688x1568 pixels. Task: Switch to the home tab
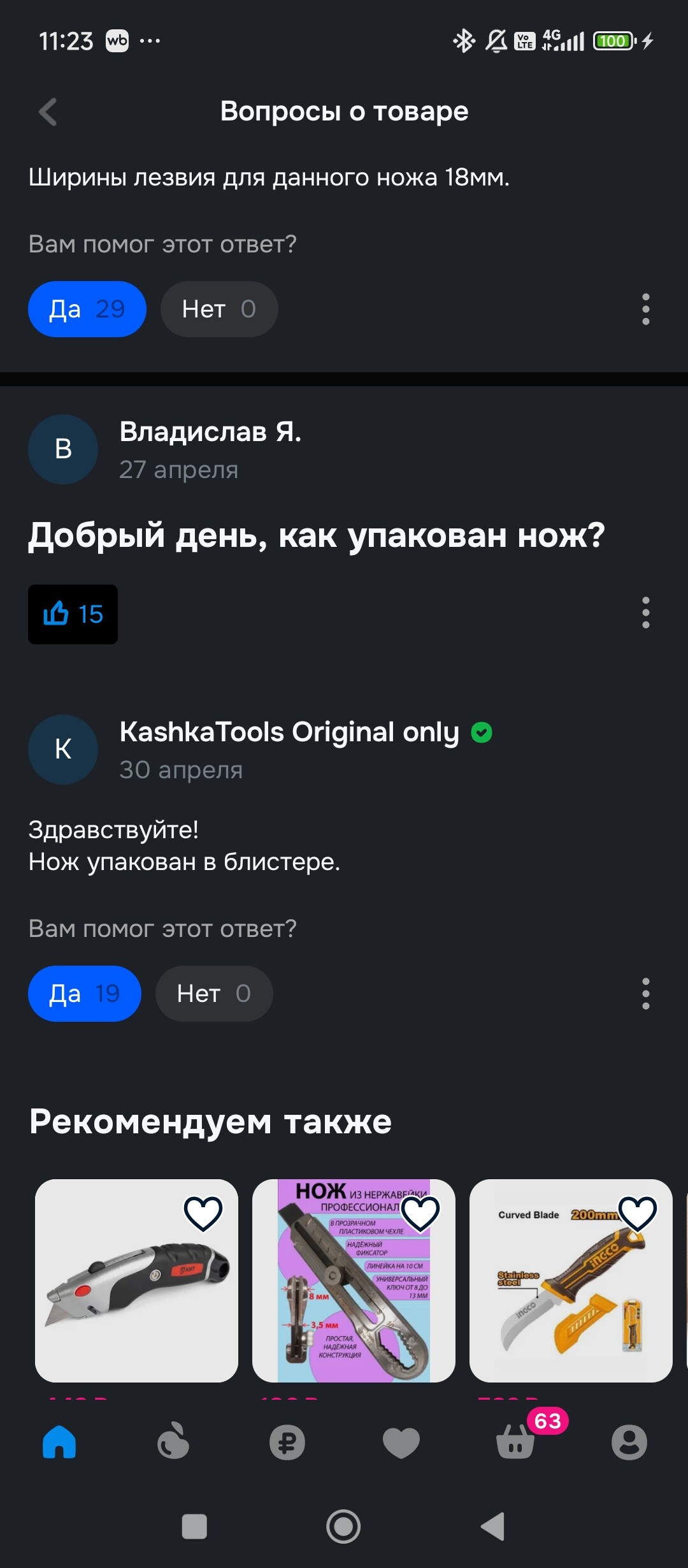pos(59,1442)
